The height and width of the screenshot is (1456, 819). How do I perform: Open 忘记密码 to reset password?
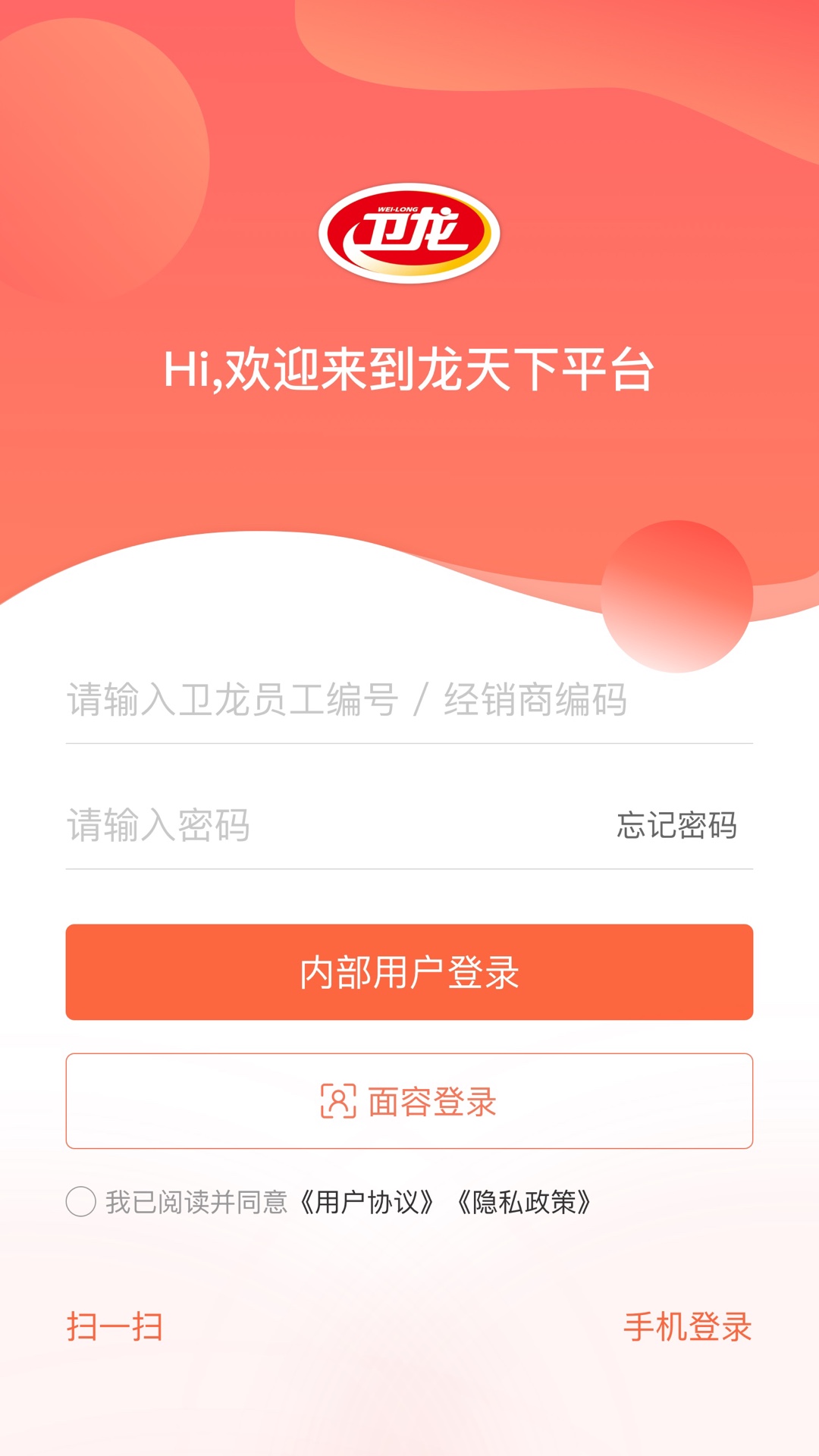pos(676,825)
